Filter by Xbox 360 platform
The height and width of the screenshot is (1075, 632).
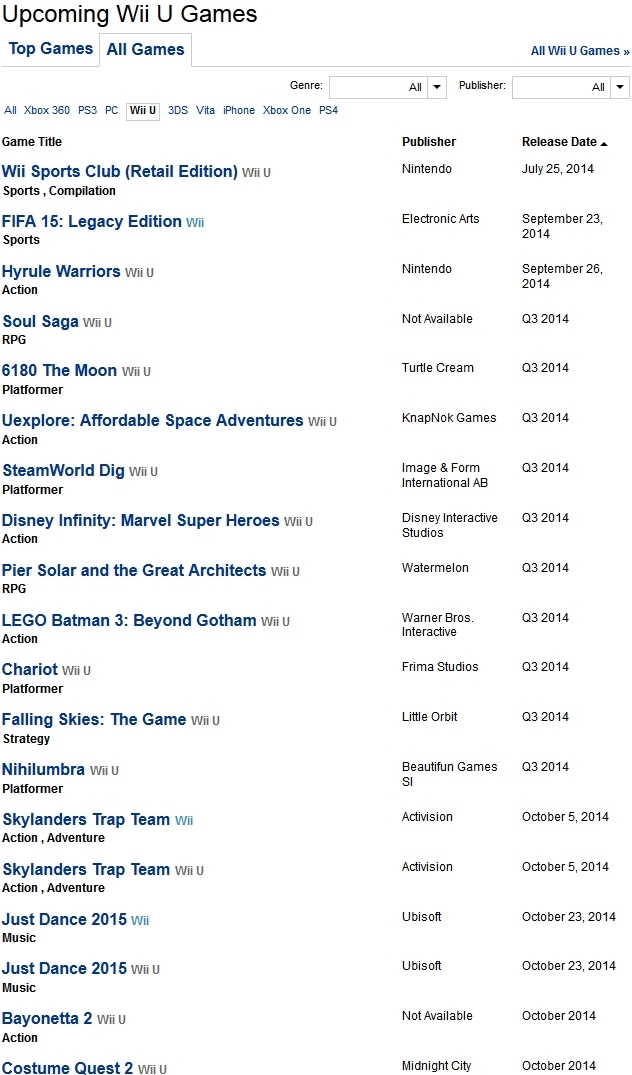(x=47, y=110)
